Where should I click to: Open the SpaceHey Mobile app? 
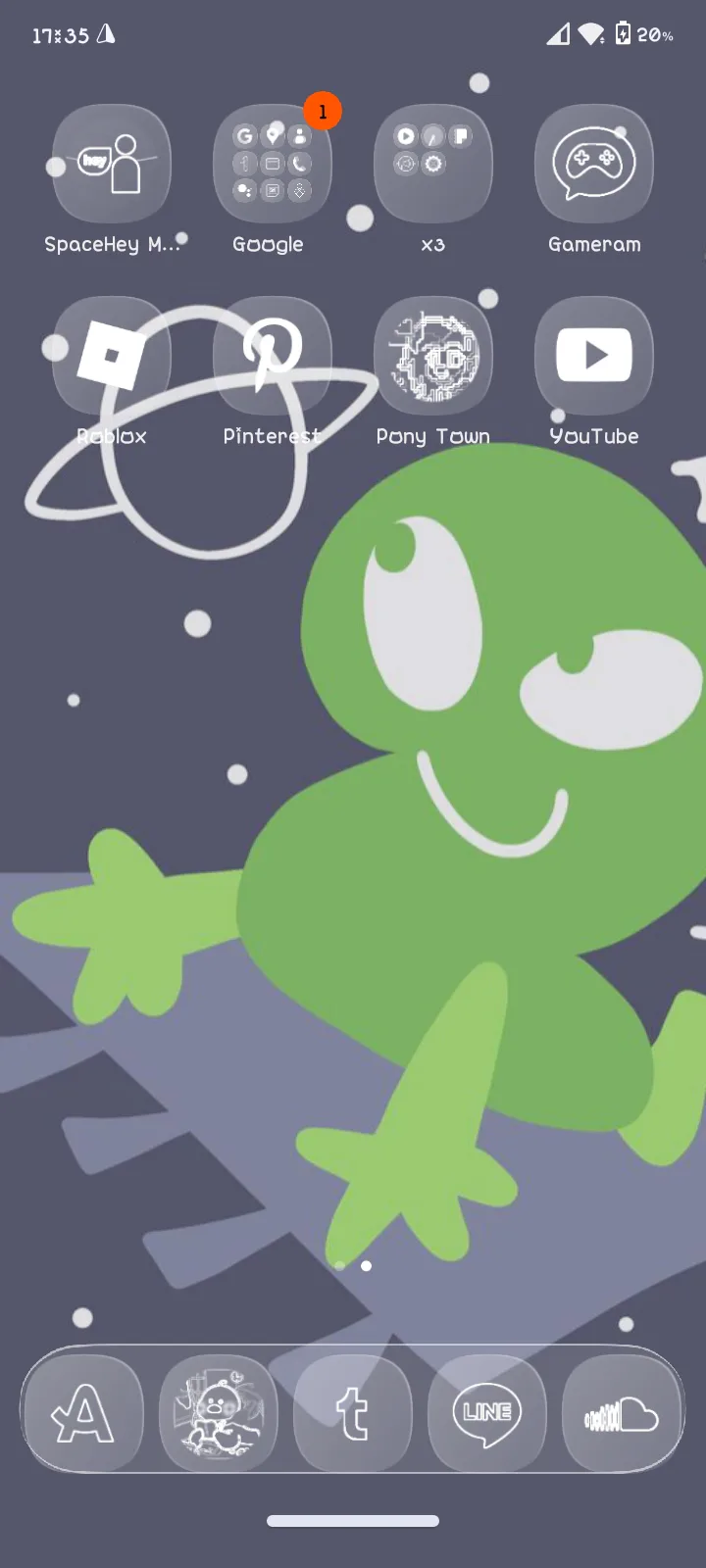point(112,165)
